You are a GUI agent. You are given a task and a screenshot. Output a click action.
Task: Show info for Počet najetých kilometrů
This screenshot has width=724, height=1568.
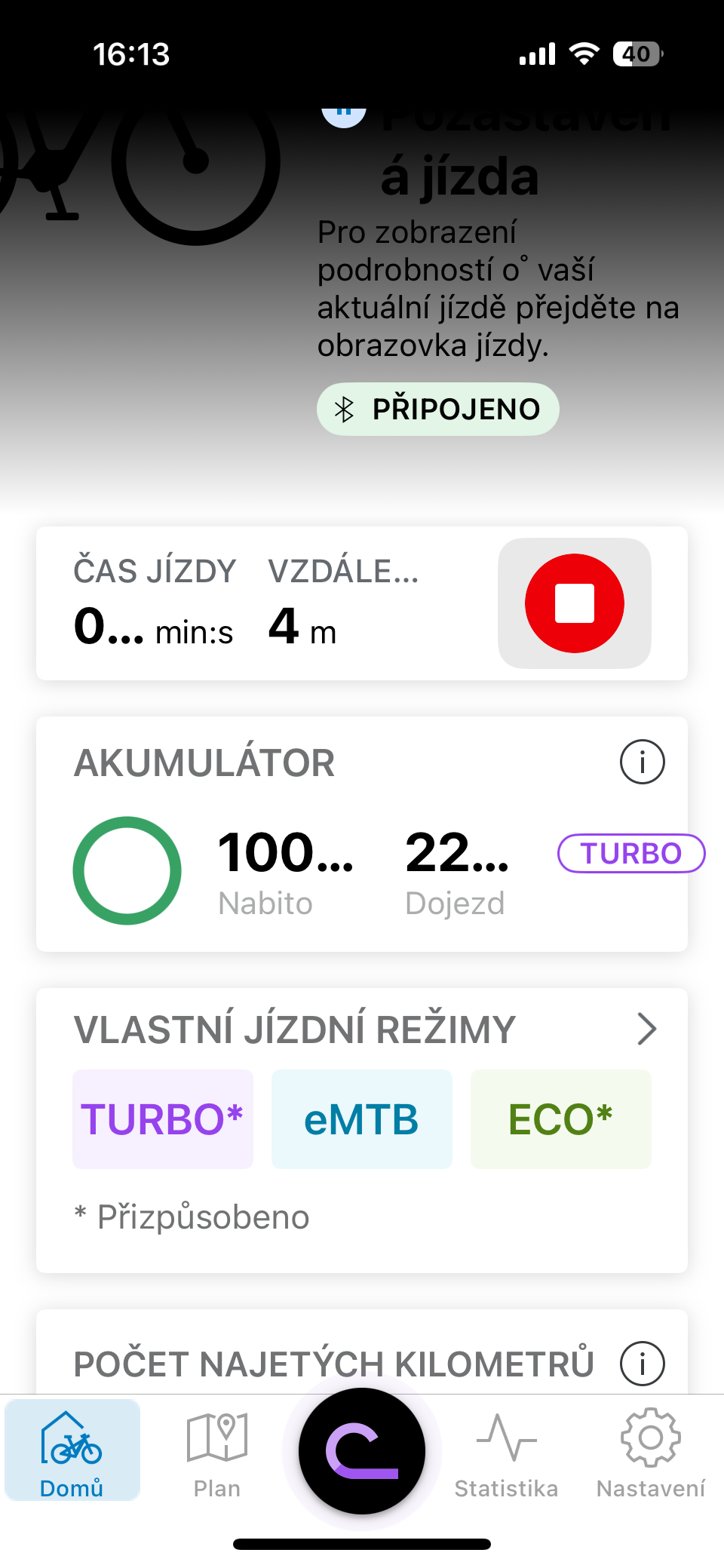(642, 1364)
